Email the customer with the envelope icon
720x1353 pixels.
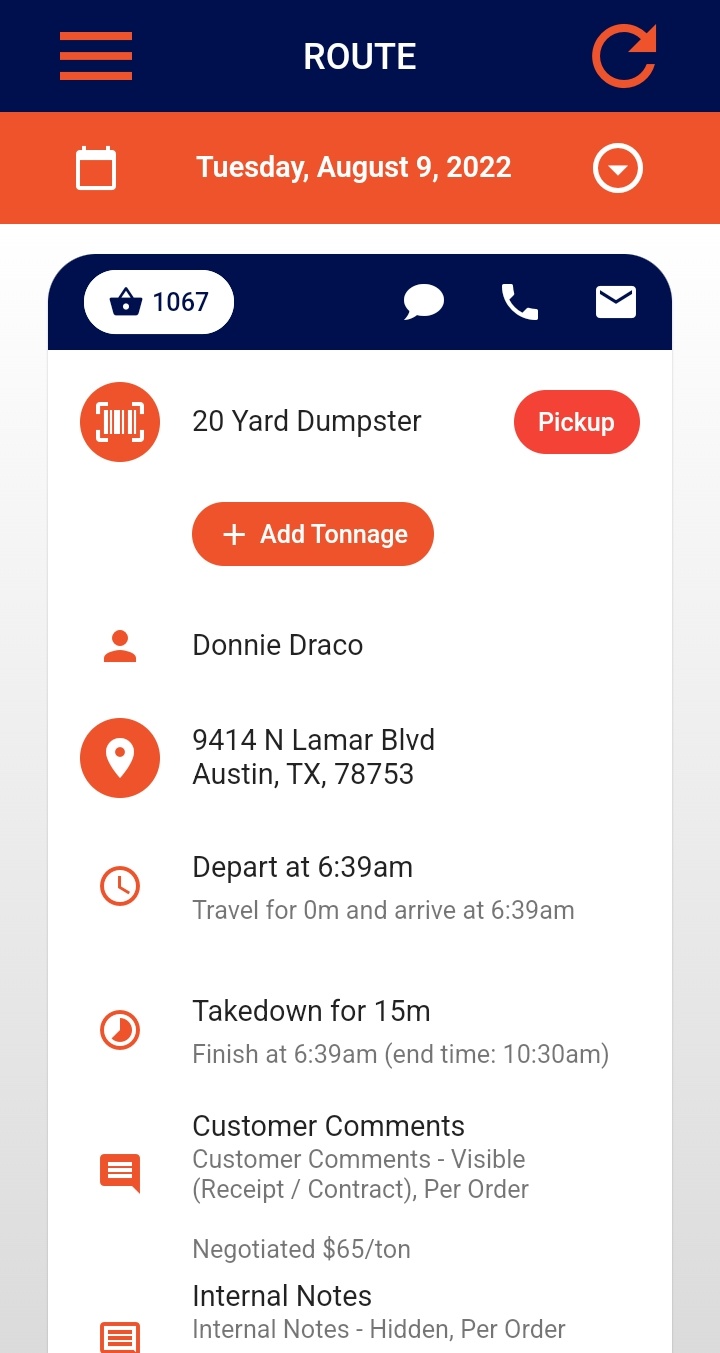click(616, 302)
